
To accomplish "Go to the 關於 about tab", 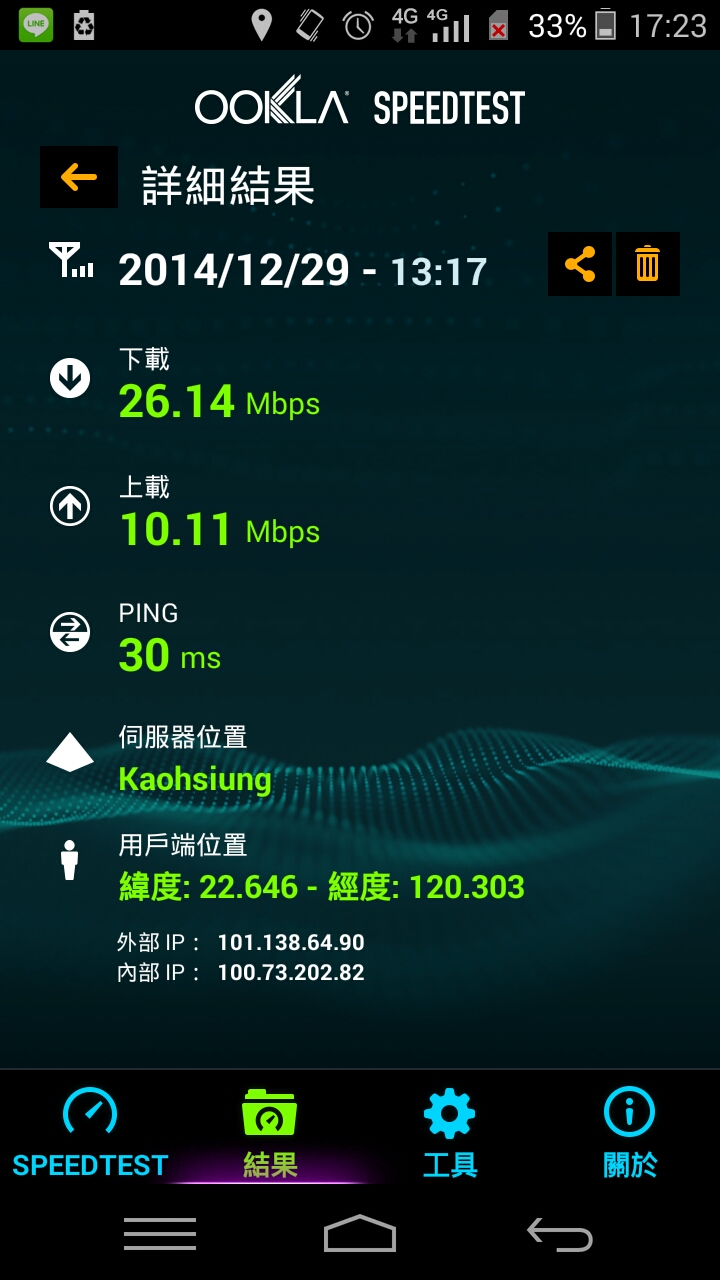I will tap(630, 1132).
